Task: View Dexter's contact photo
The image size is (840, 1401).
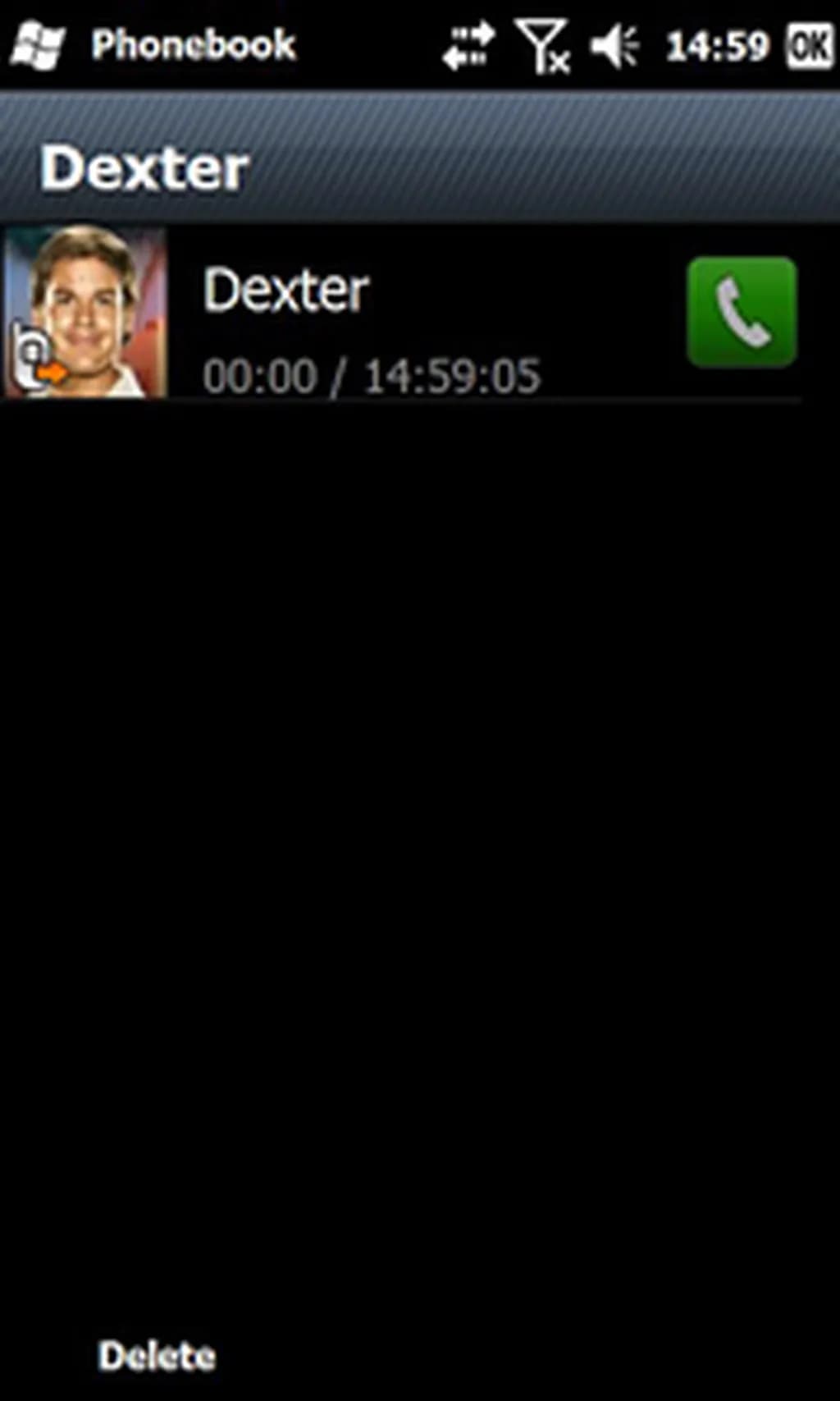Action: pyautogui.click(x=86, y=312)
